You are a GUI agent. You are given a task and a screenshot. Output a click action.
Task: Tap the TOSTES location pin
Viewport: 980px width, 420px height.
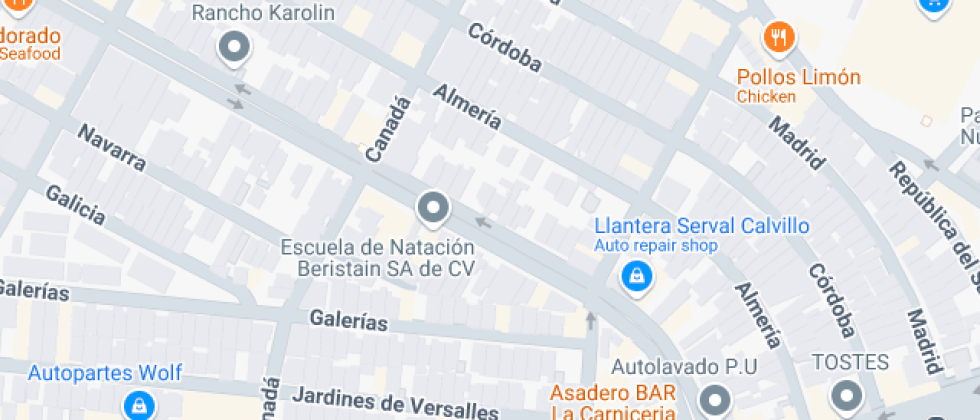[x=848, y=394]
